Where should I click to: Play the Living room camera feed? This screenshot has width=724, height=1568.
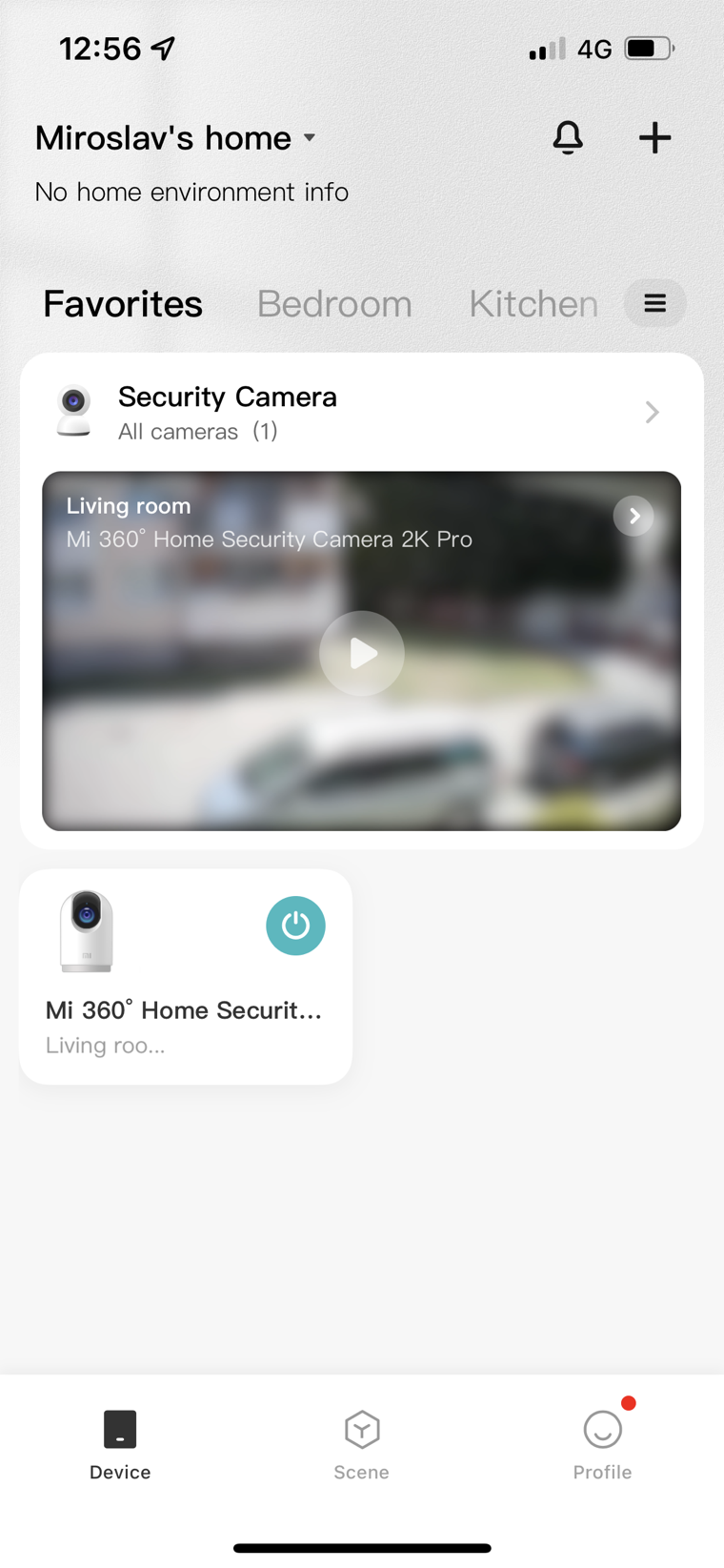tap(361, 654)
